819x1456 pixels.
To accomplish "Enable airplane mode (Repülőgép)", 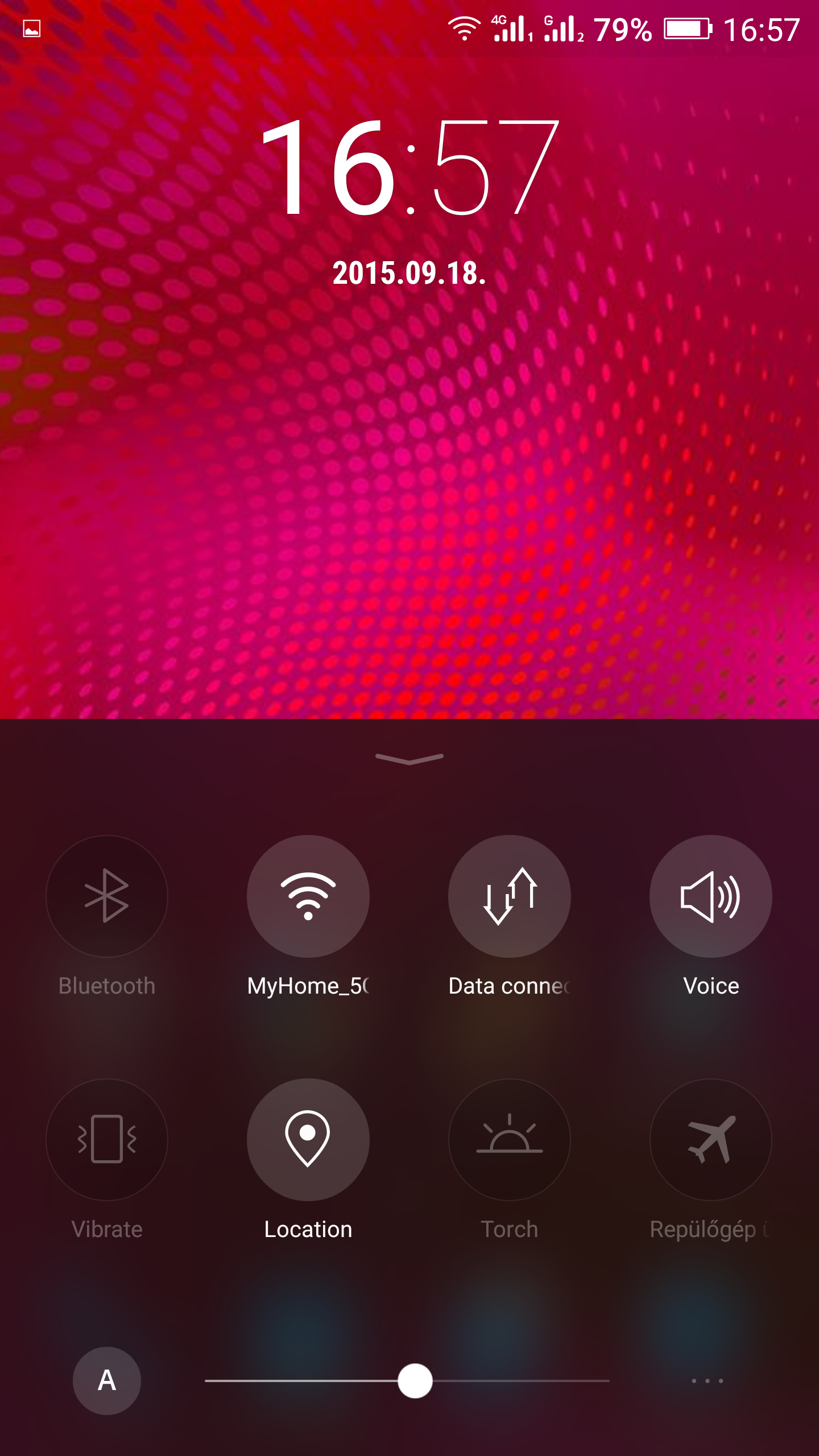I will (x=711, y=1140).
